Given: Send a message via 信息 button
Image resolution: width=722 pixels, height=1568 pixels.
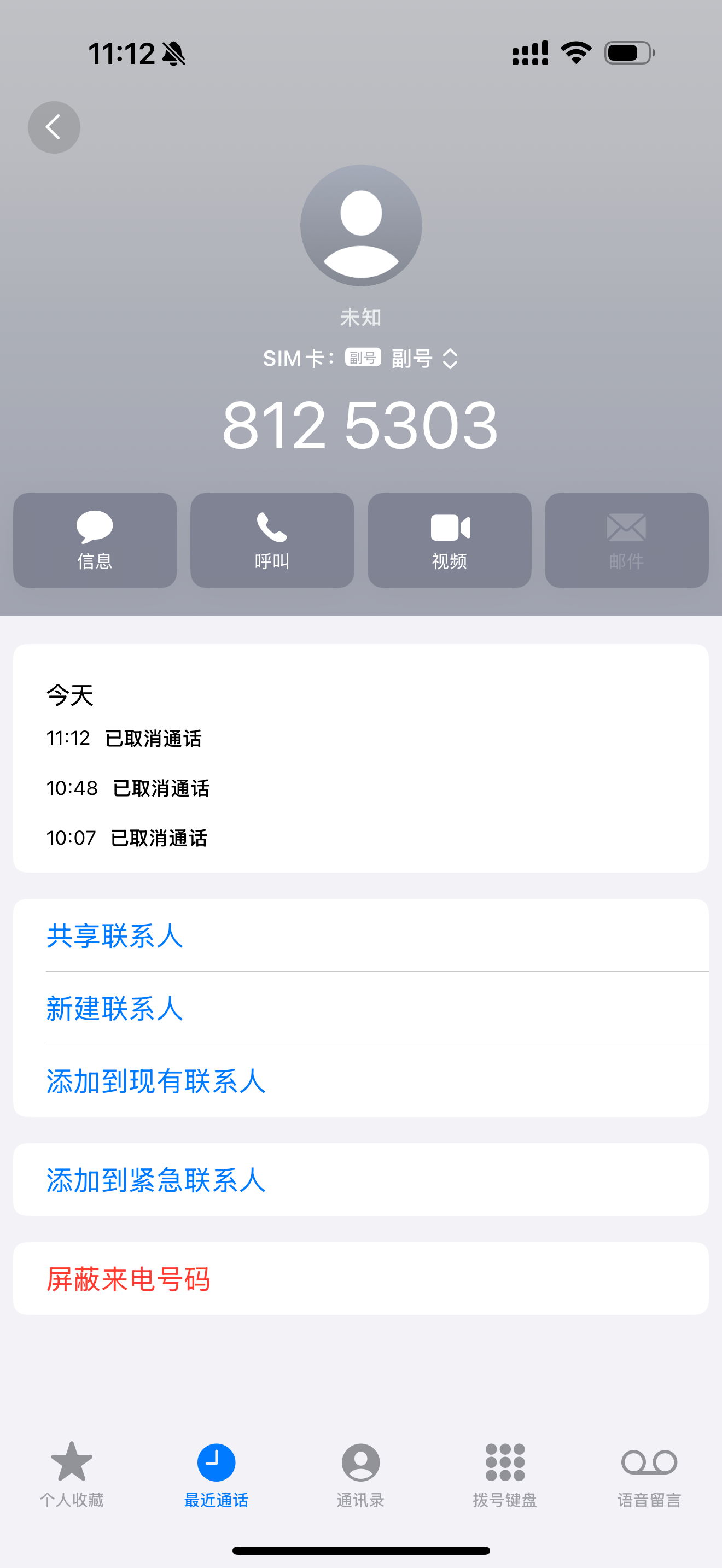Looking at the screenshot, I should coord(95,540).
